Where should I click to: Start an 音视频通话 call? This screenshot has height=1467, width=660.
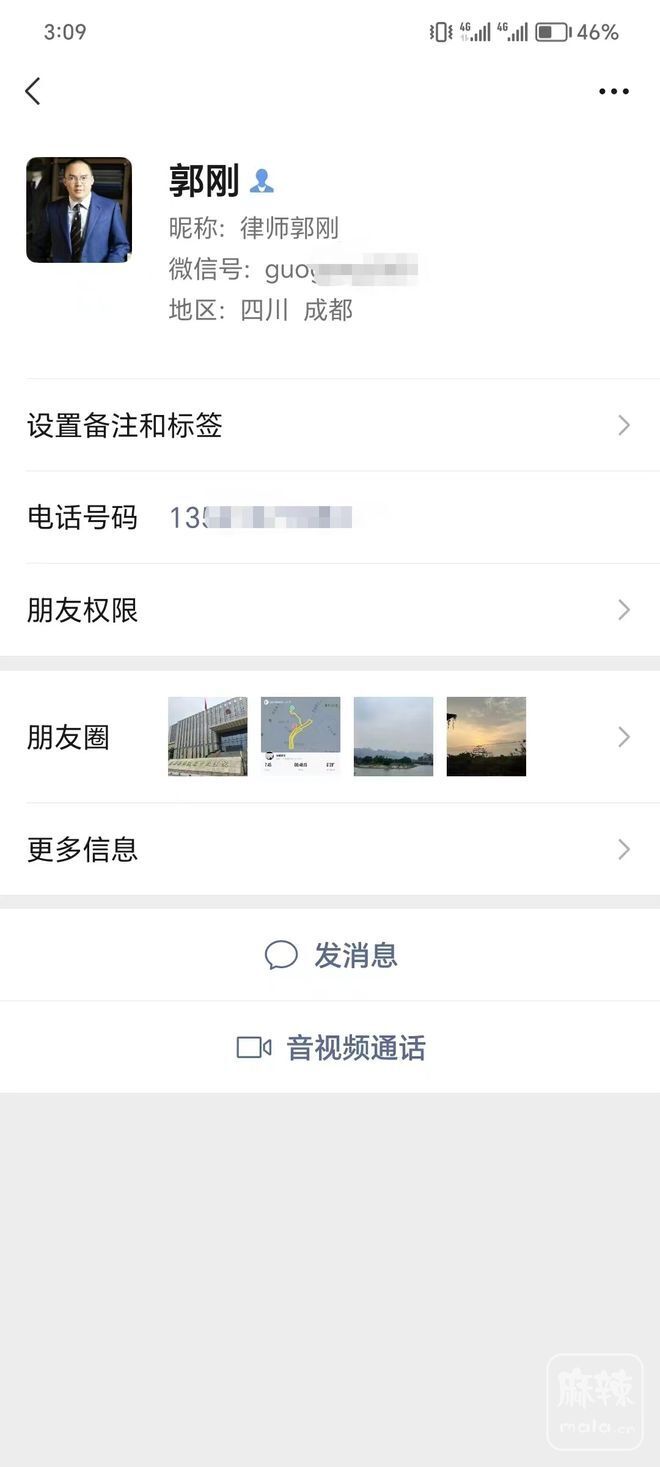click(x=331, y=1047)
